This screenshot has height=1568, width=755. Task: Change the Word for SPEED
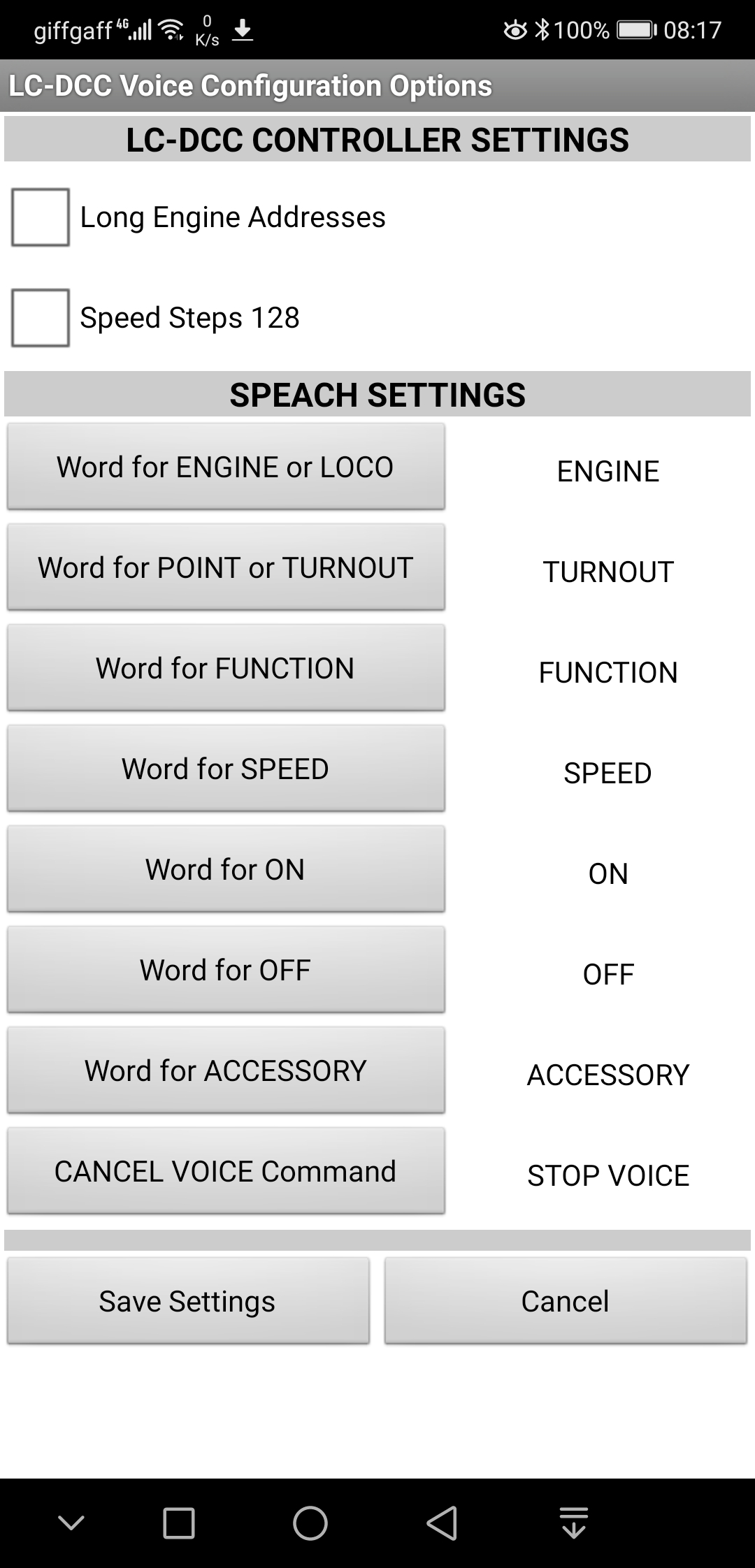(x=226, y=769)
